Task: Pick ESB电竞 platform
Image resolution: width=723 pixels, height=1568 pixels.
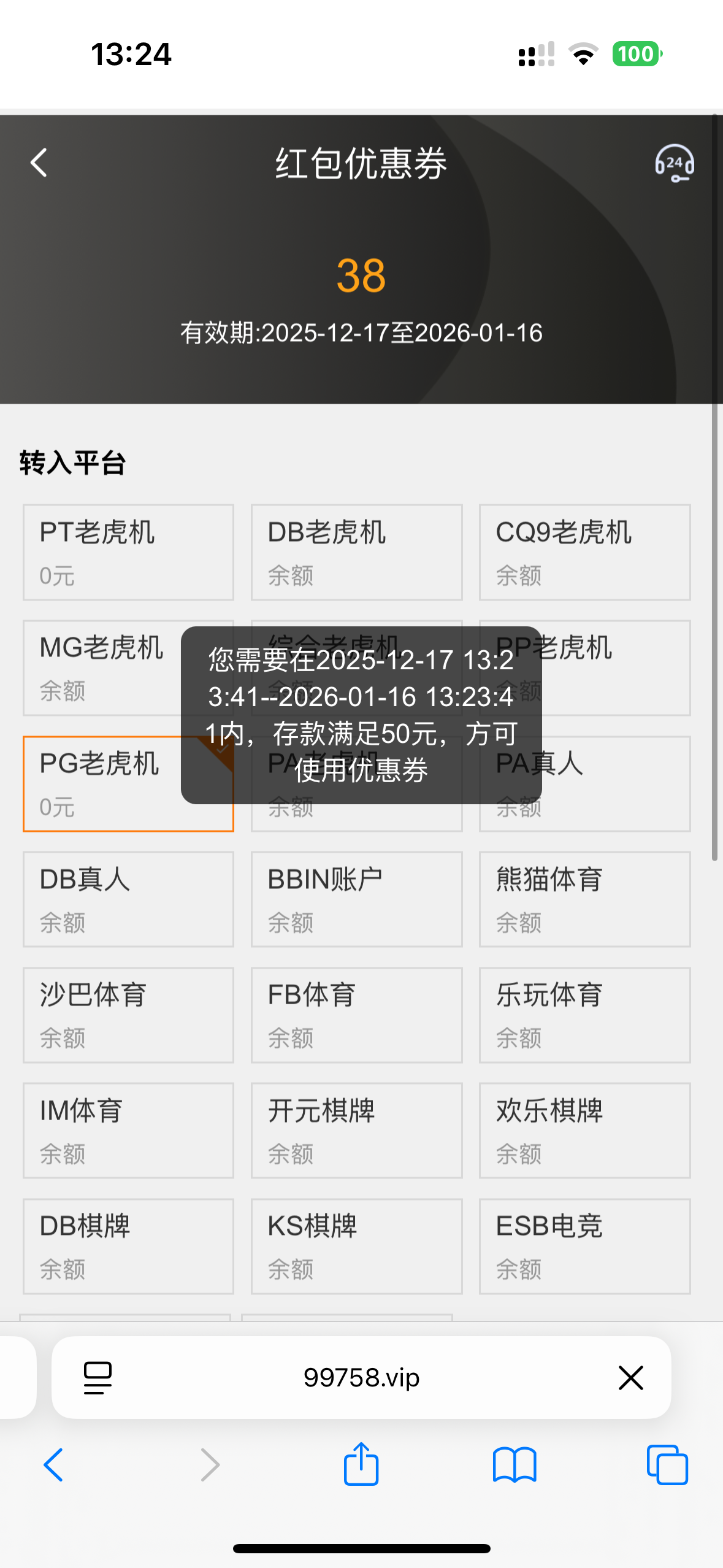Action: [584, 1246]
